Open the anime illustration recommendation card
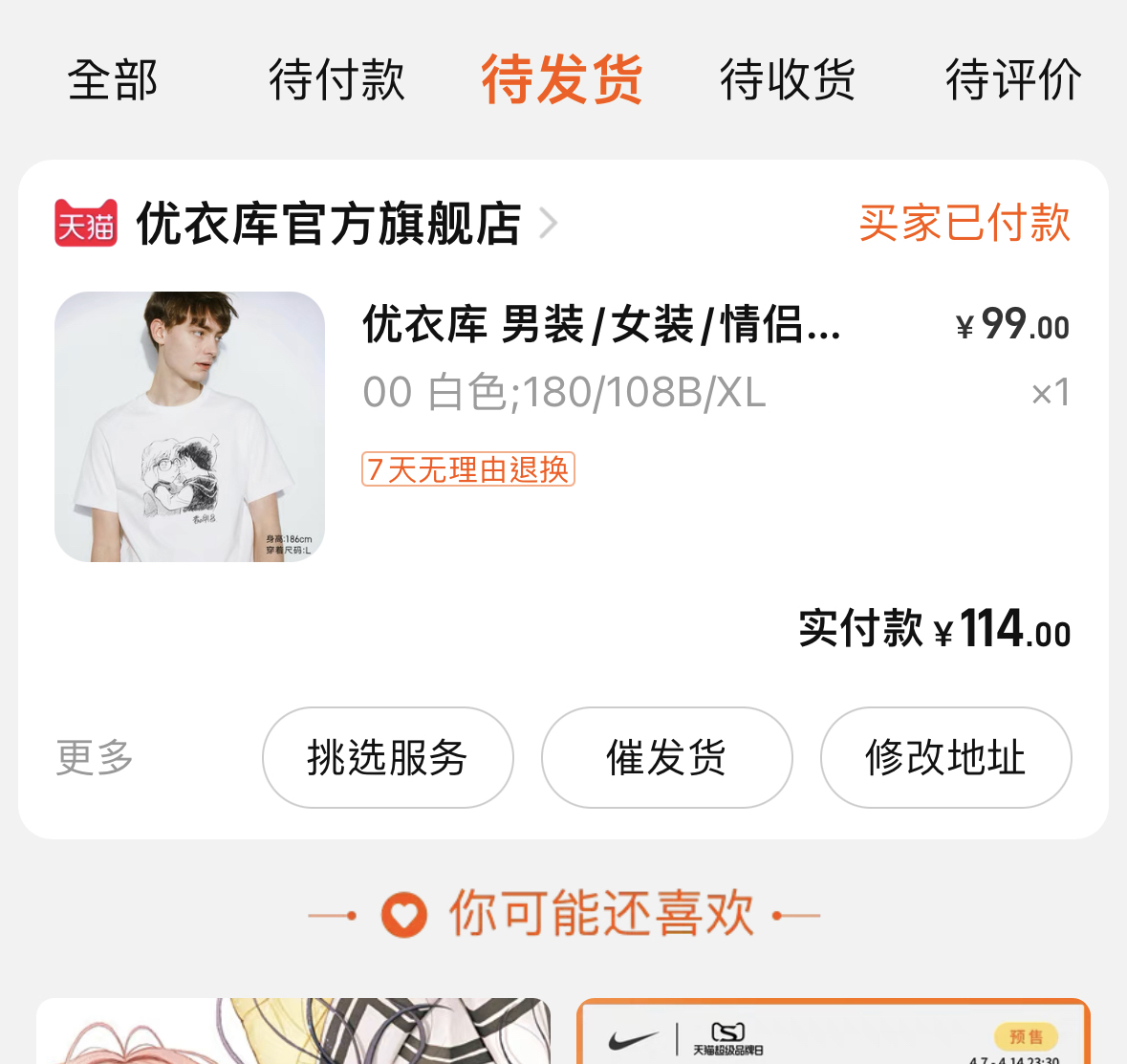 tap(293, 1032)
